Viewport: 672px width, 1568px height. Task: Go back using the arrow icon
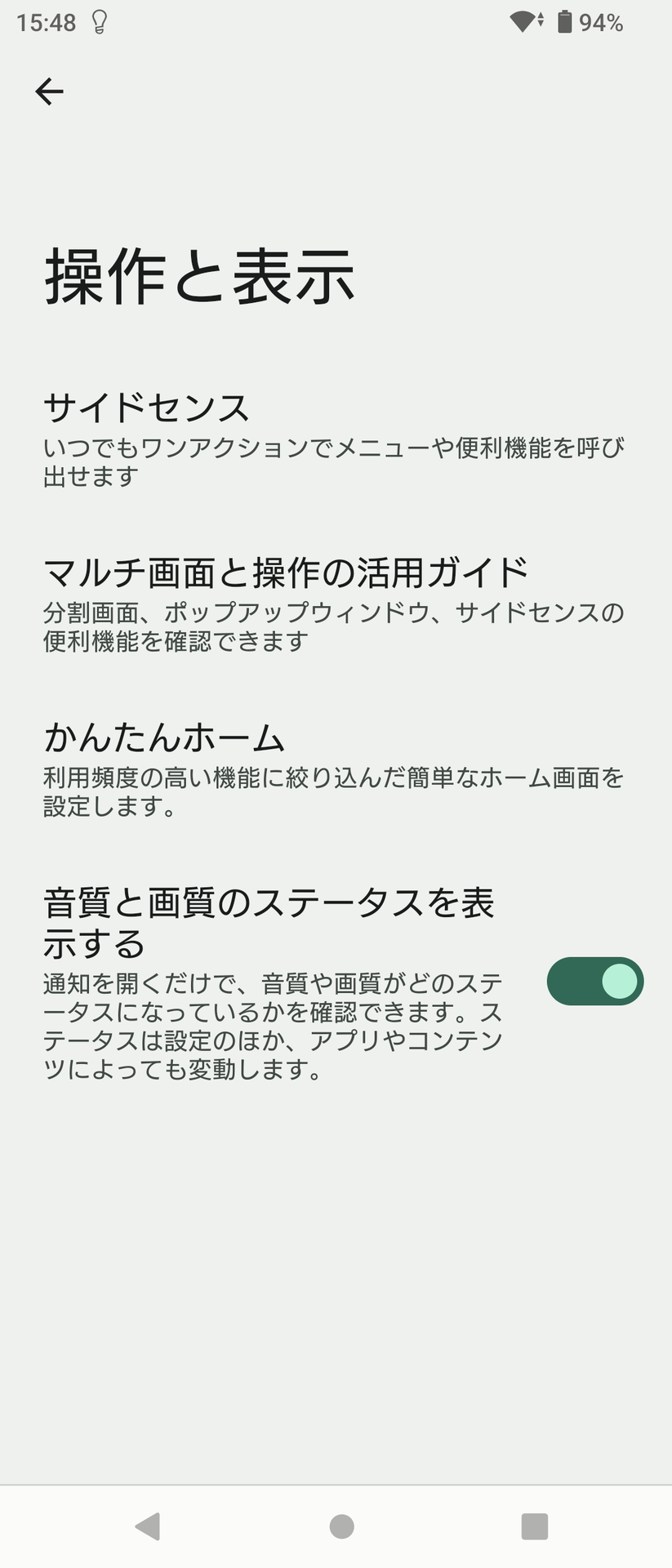pos(49,91)
